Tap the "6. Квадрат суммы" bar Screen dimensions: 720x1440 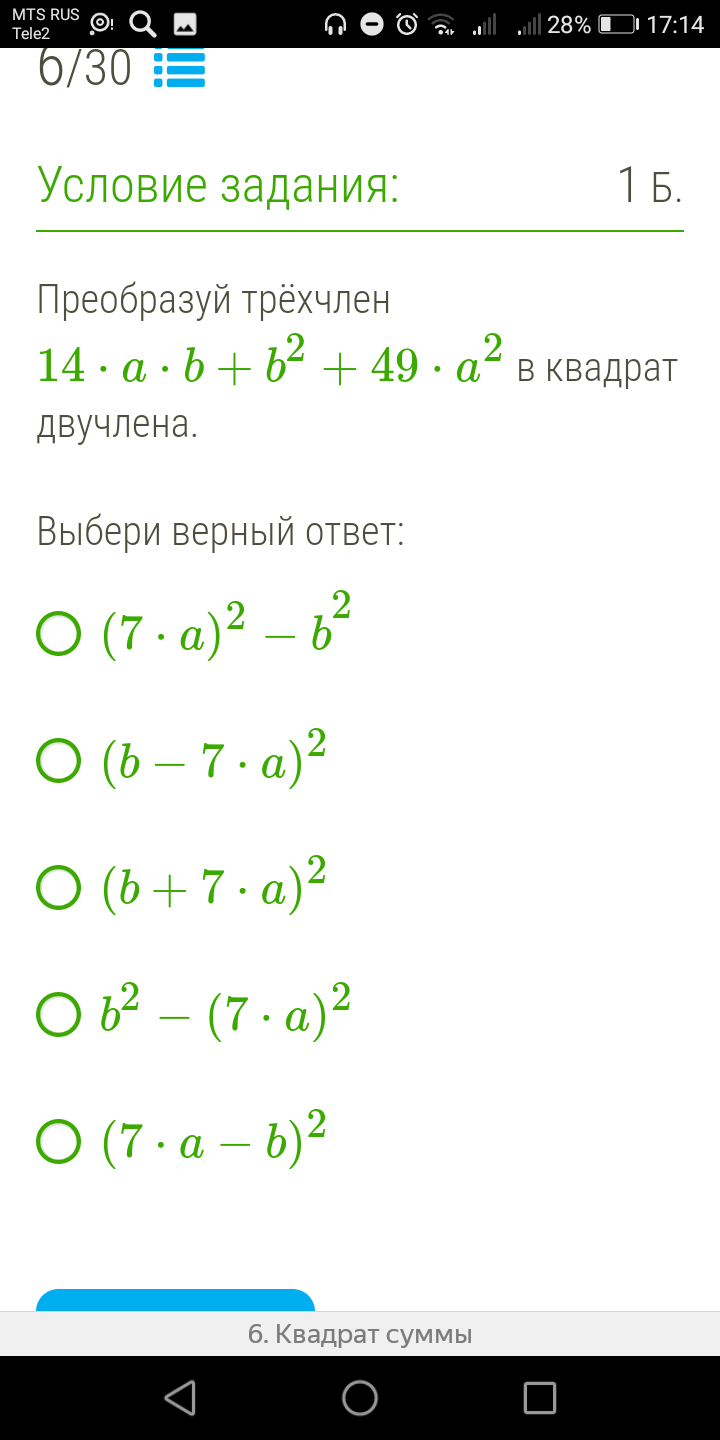(x=360, y=1334)
